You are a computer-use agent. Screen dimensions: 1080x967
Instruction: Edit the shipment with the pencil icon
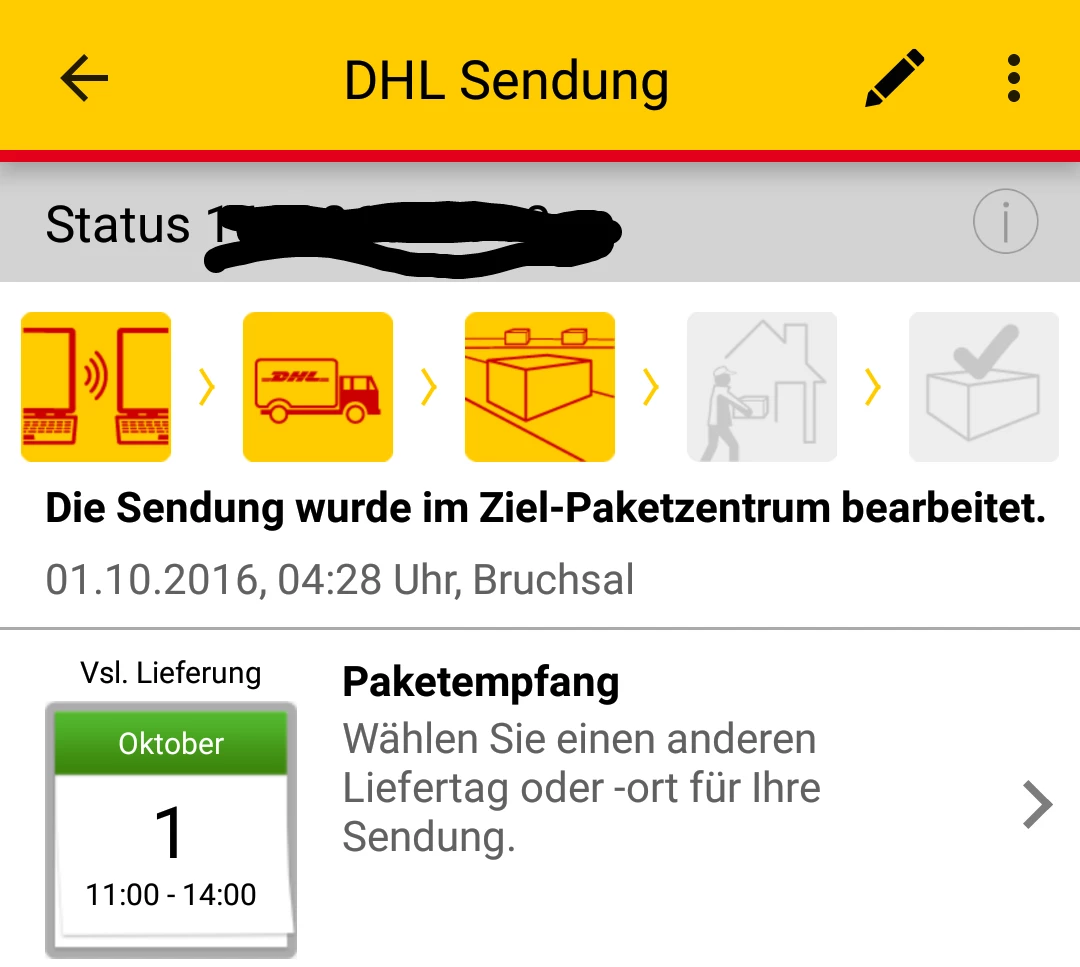893,79
